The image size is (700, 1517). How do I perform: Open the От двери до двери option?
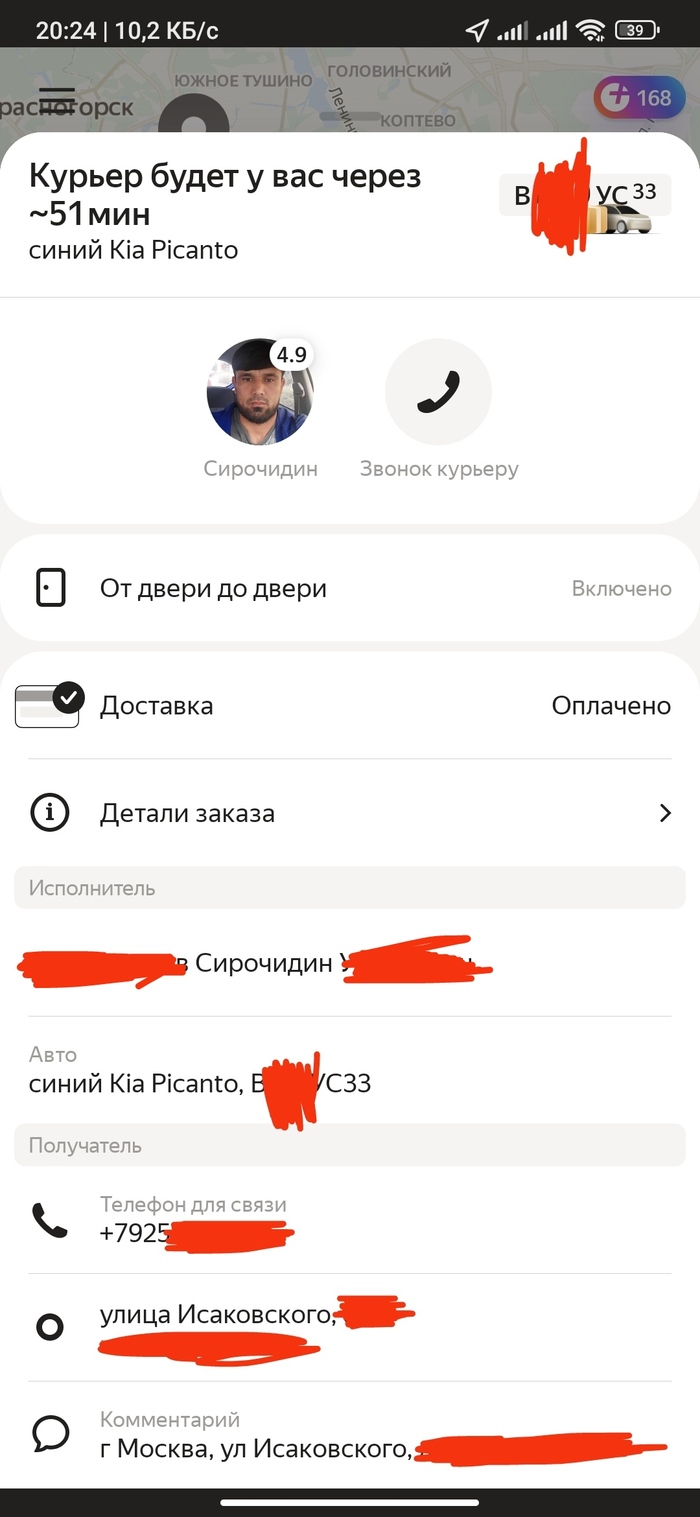click(350, 588)
